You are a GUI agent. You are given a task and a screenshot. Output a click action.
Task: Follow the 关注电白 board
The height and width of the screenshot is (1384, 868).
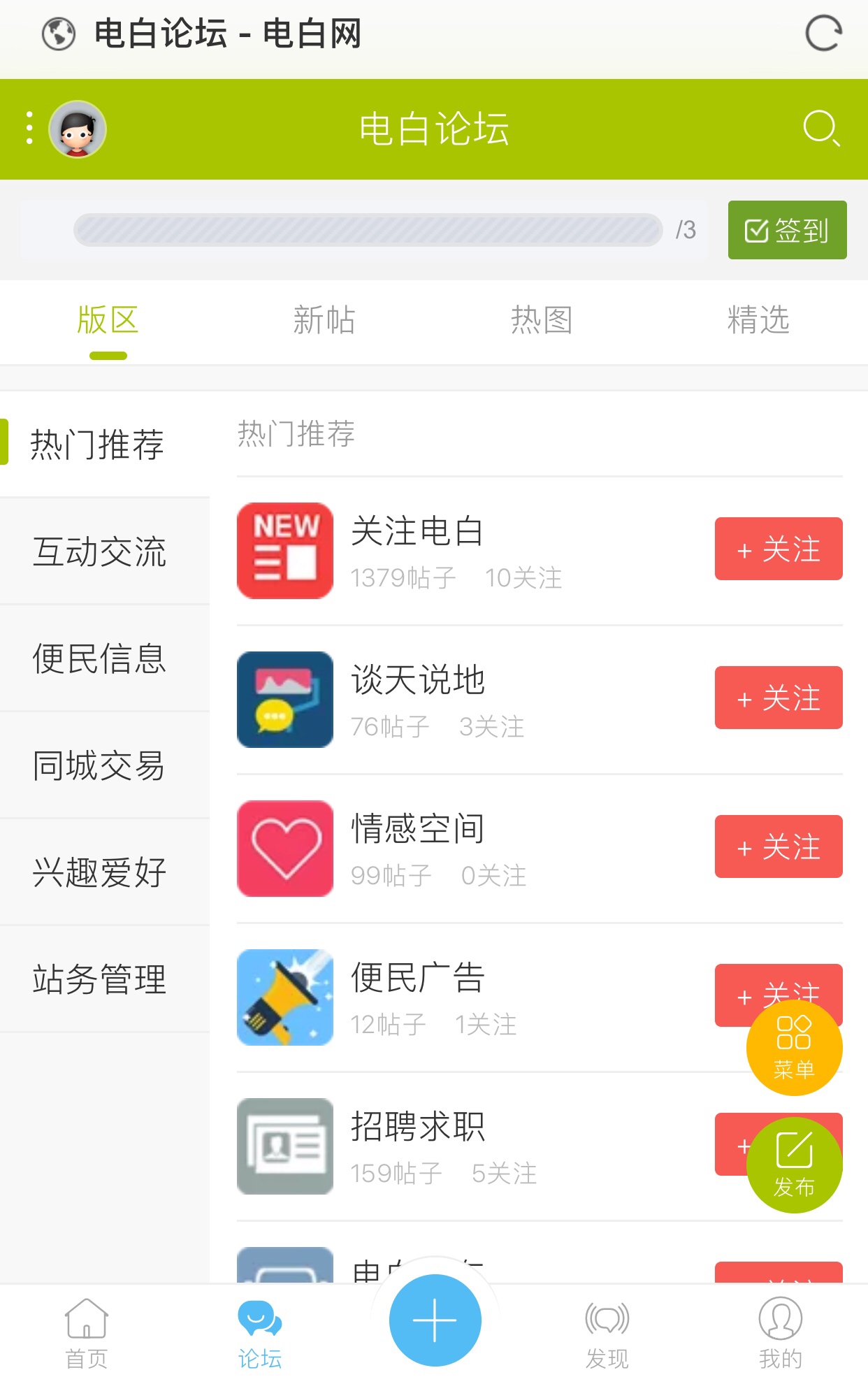[778, 549]
